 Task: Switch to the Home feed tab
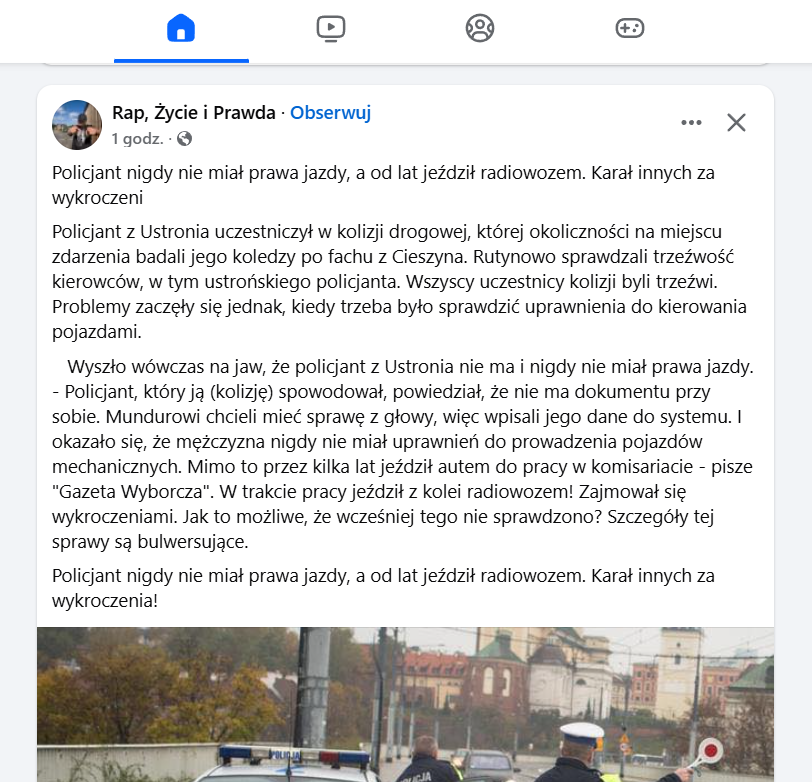[181, 28]
